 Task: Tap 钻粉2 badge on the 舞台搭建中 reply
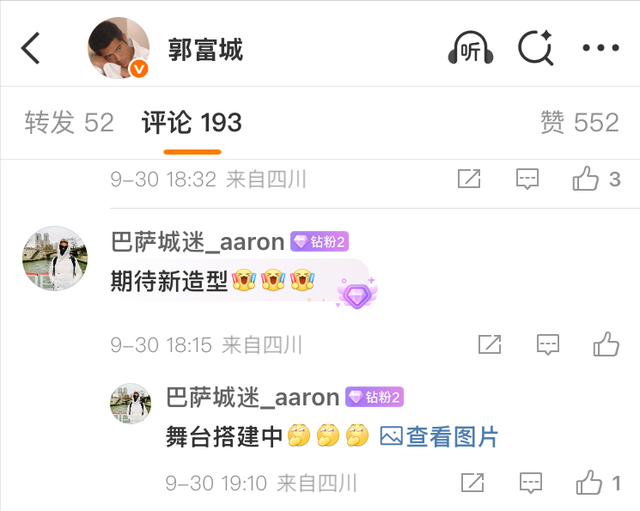point(374,397)
